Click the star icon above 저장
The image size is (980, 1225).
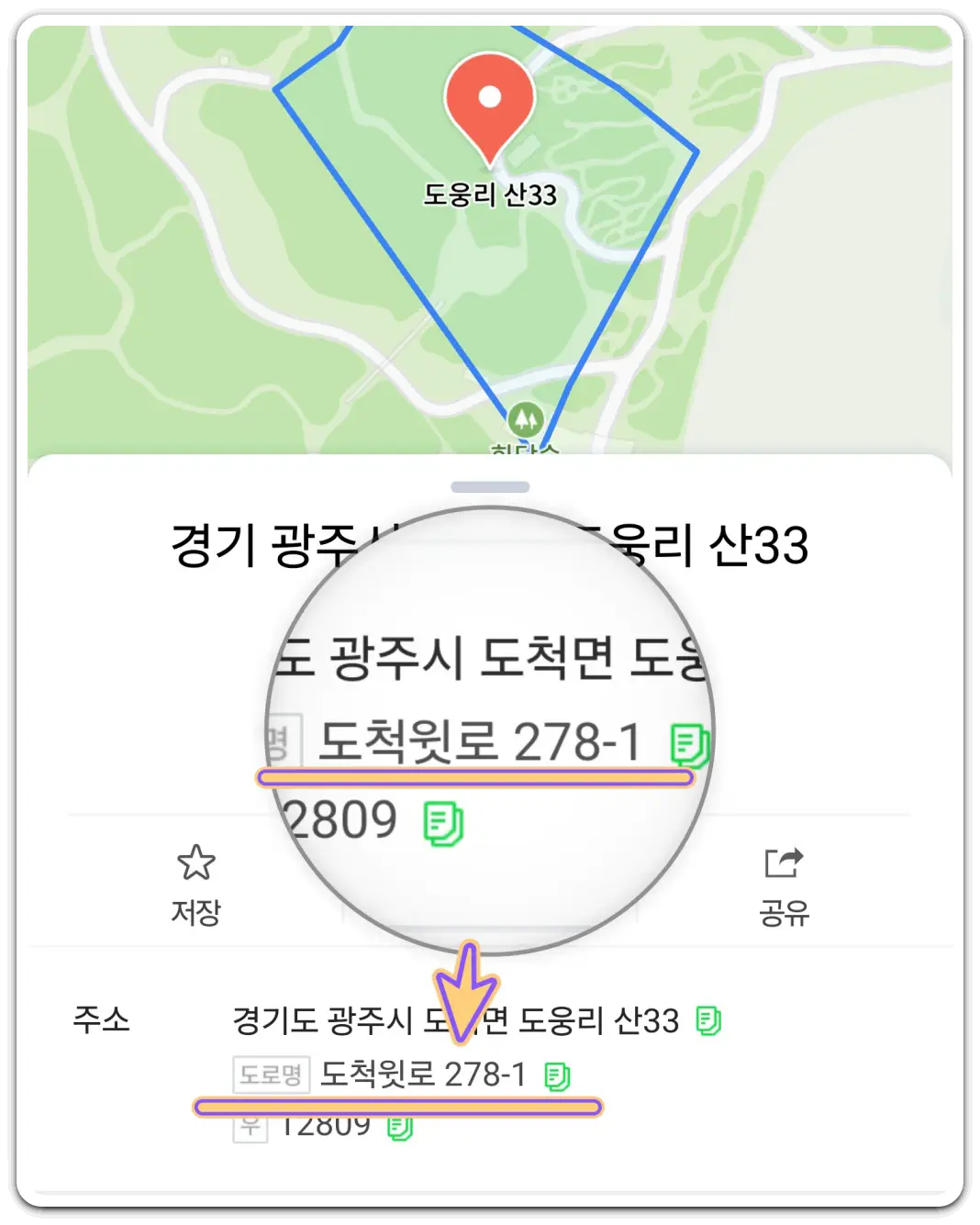(198, 861)
